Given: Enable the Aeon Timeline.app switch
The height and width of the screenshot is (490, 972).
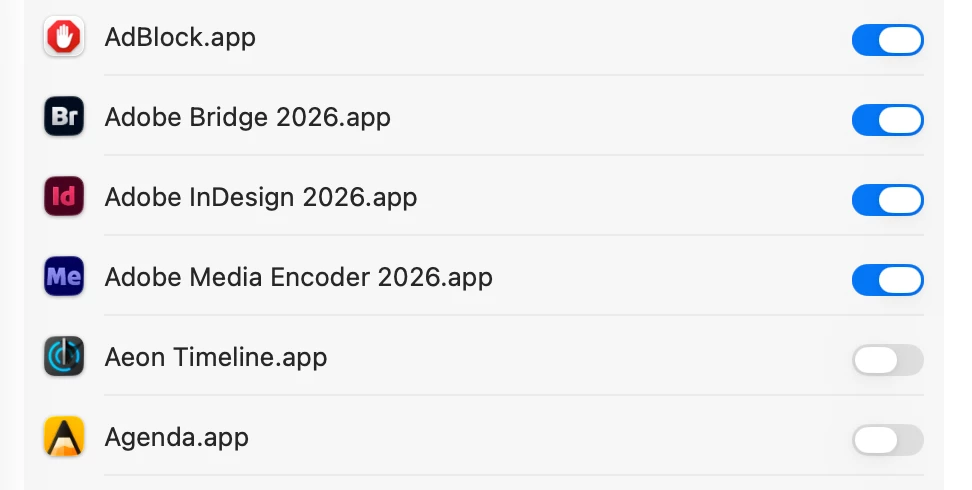Looking at the screenshot, I should 888,360.
